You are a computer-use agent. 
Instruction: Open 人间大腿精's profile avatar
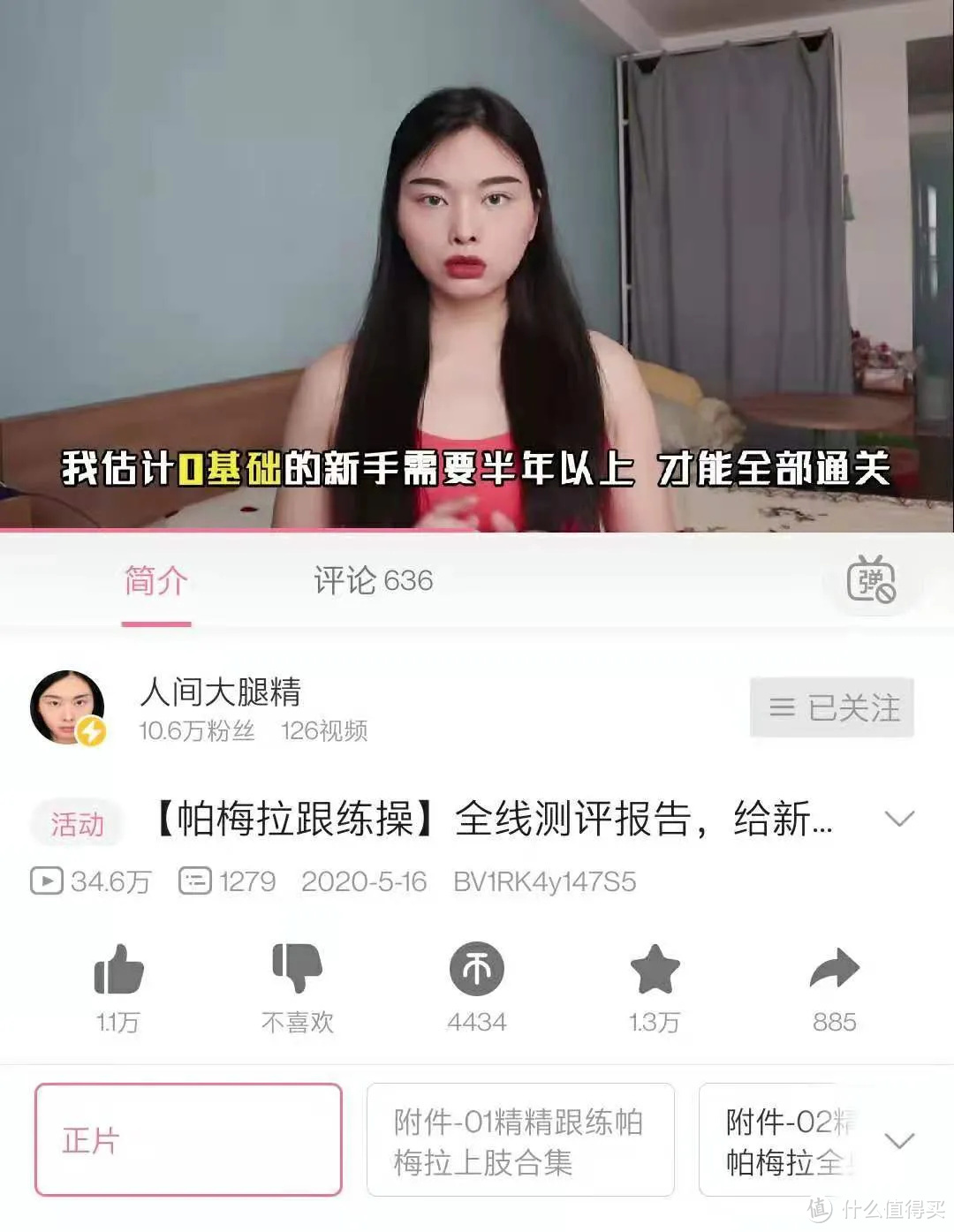click(x=67, y=707)
